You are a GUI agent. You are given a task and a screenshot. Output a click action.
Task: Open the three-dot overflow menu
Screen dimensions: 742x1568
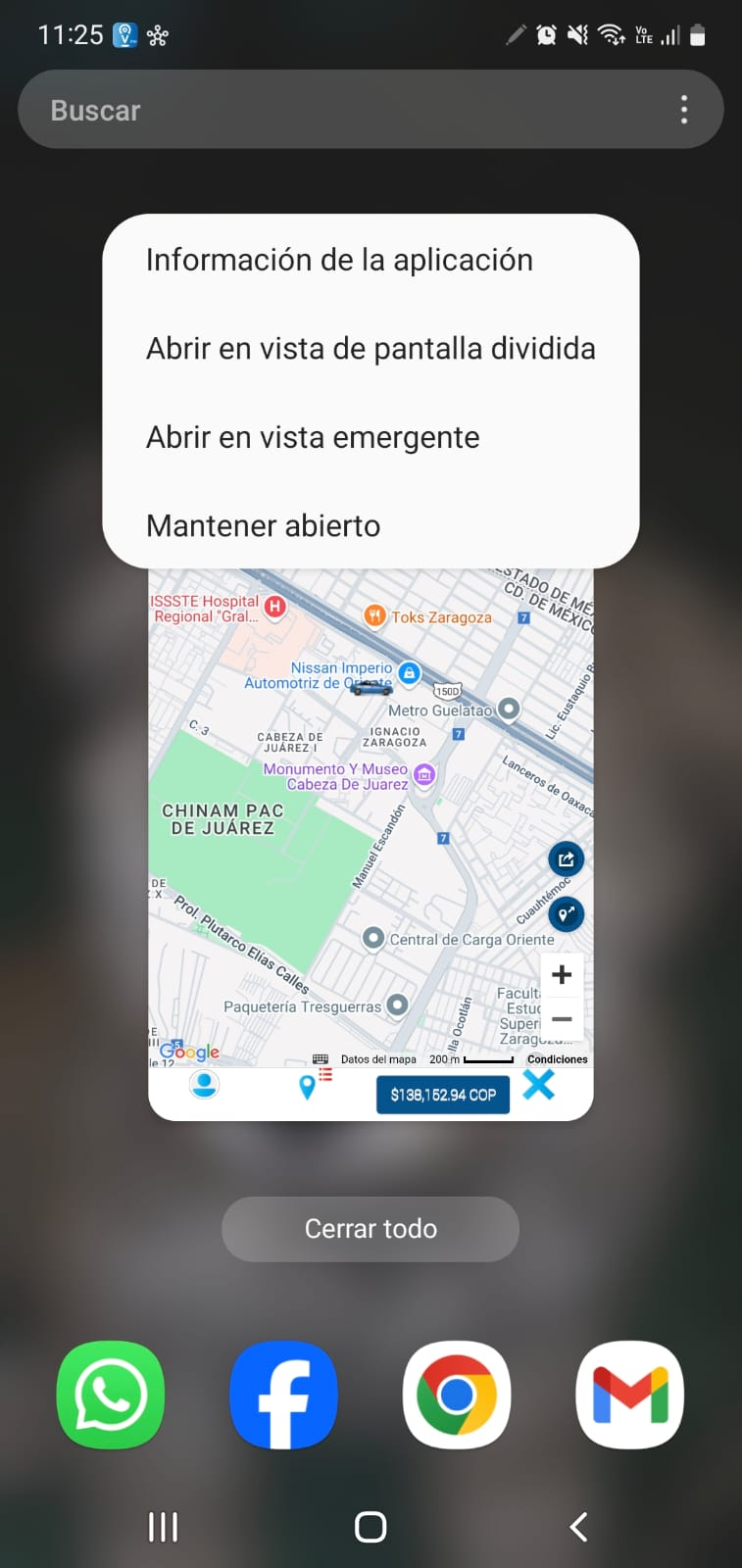(684, 110)
